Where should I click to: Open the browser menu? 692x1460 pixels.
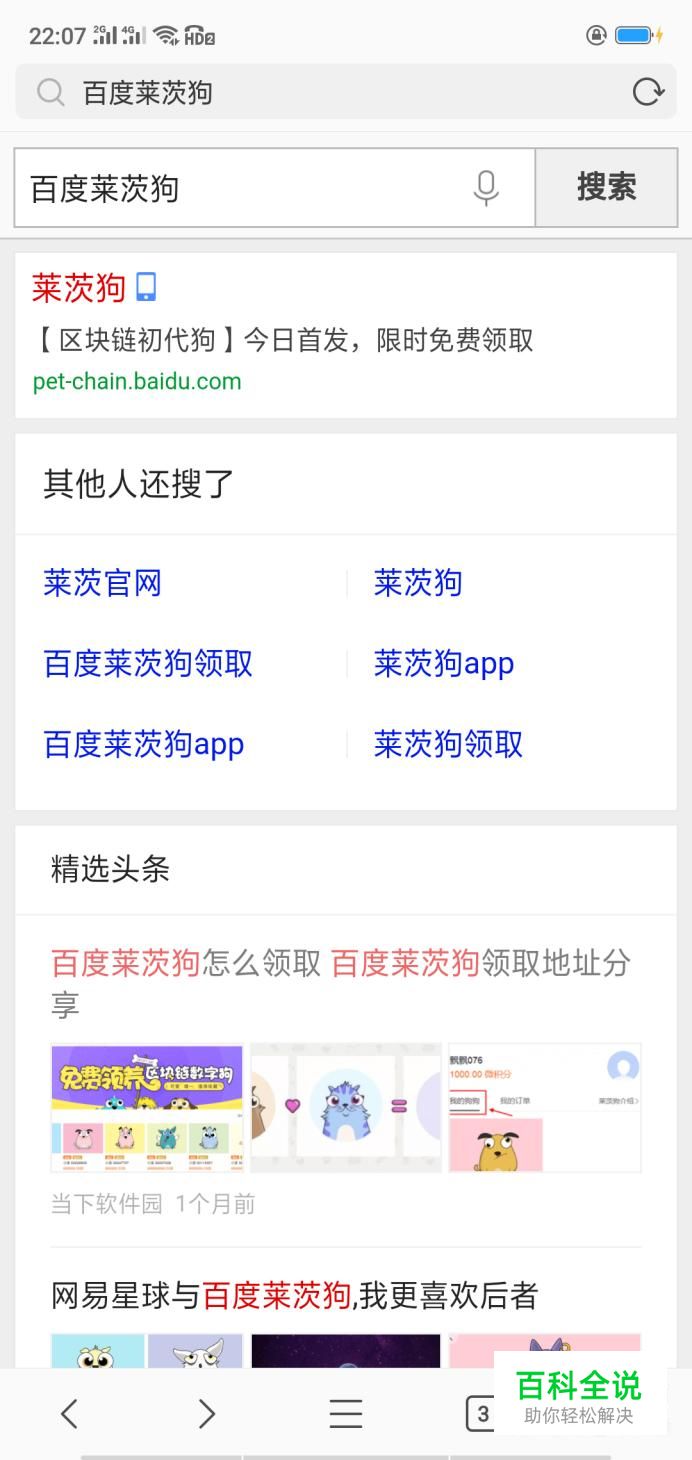(346, 1413)
